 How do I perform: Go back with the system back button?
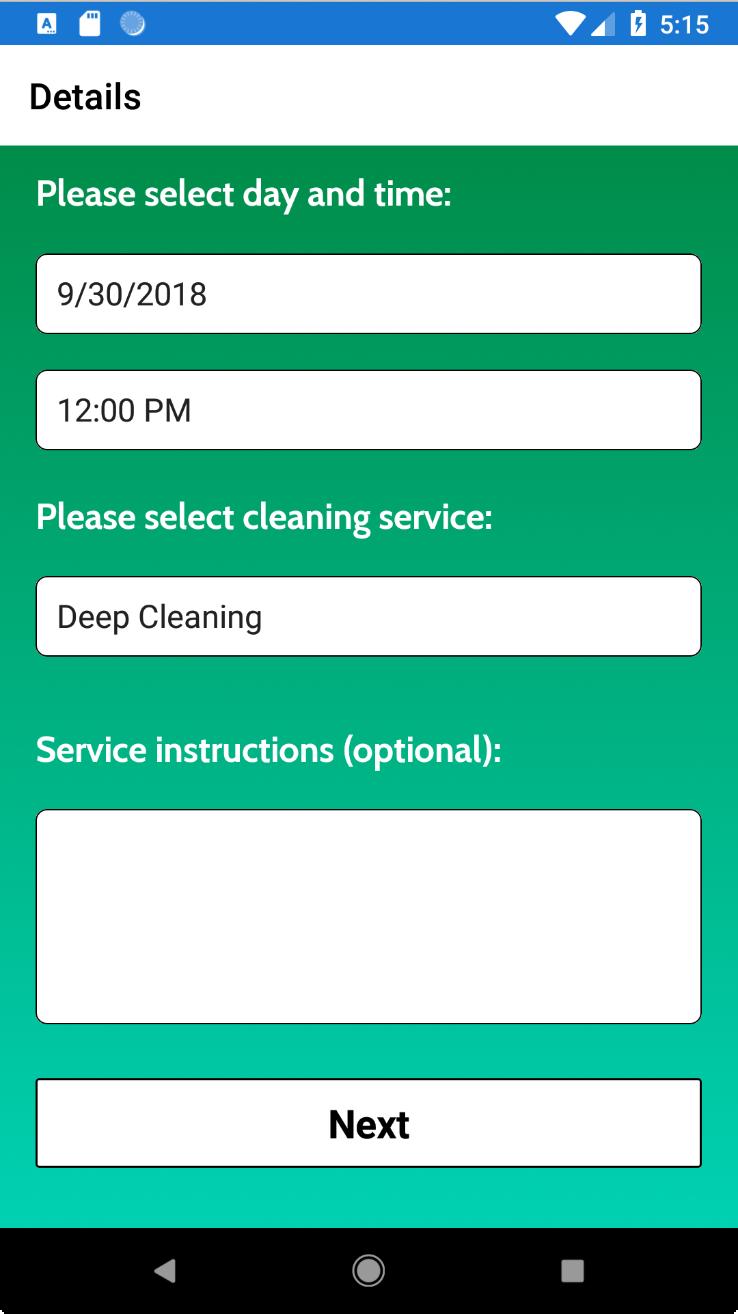tap(165, 1270)
